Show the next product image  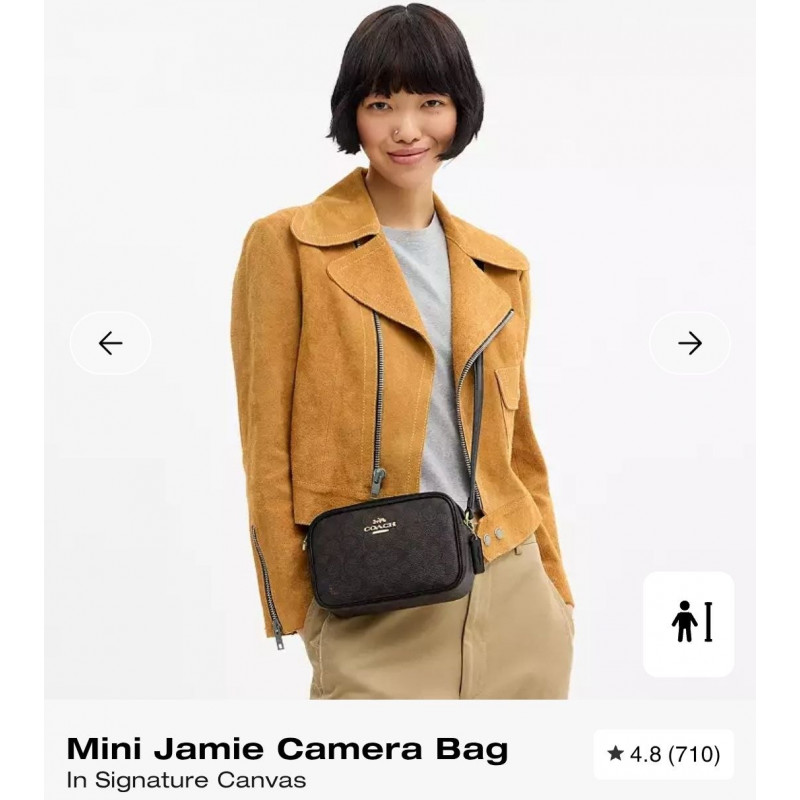(690, 343)
